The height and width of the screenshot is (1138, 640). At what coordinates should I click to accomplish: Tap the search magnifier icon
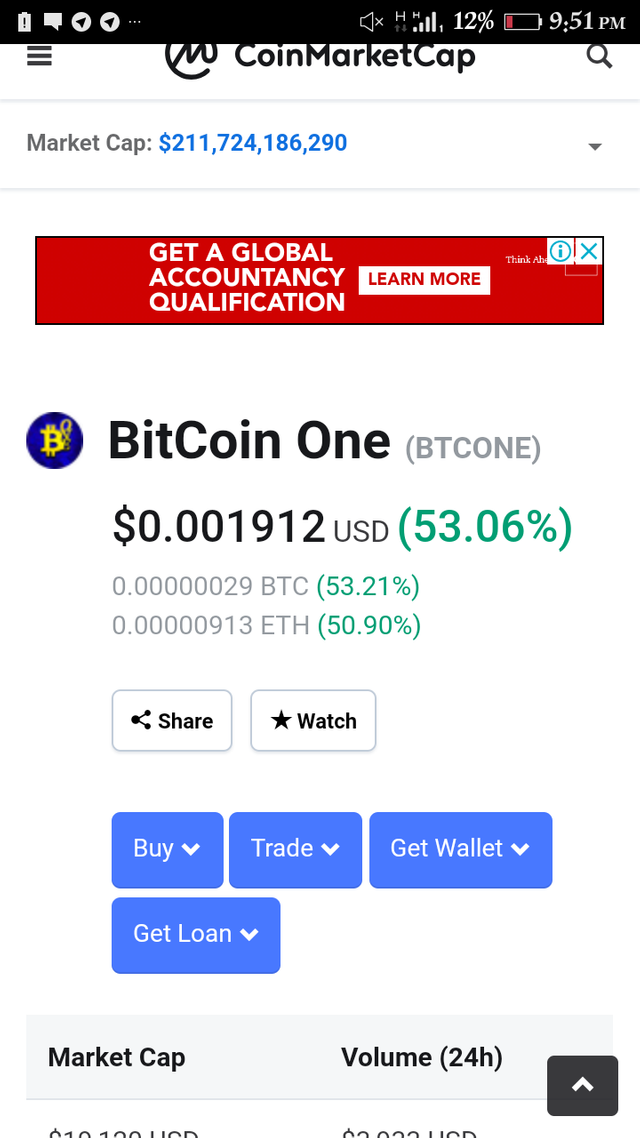click(x=599, y=56)
